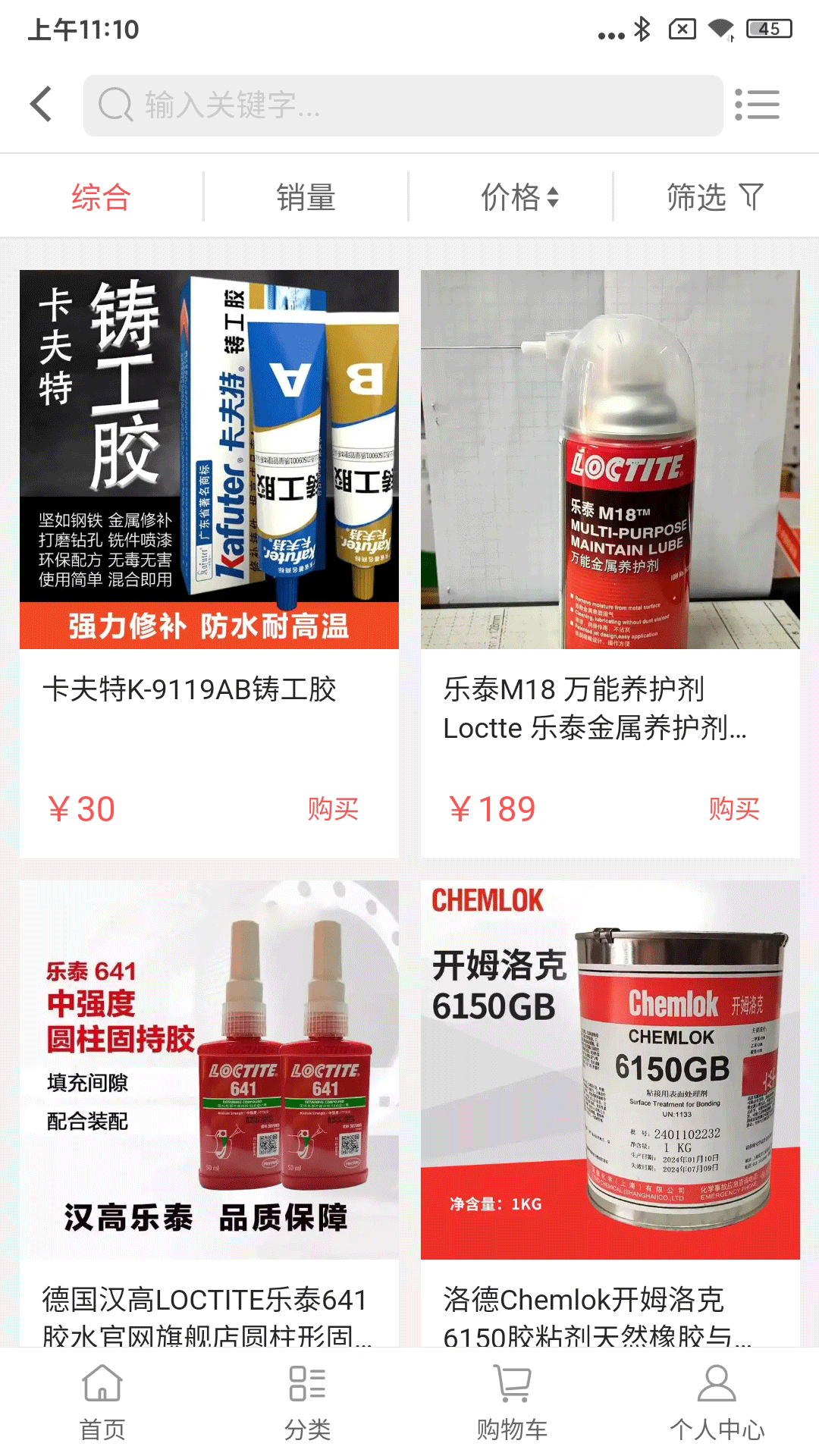This screenshot has width=819, height=1456.
Task: Select the 综合 sort tab
Action: click(x=102, y=197)
